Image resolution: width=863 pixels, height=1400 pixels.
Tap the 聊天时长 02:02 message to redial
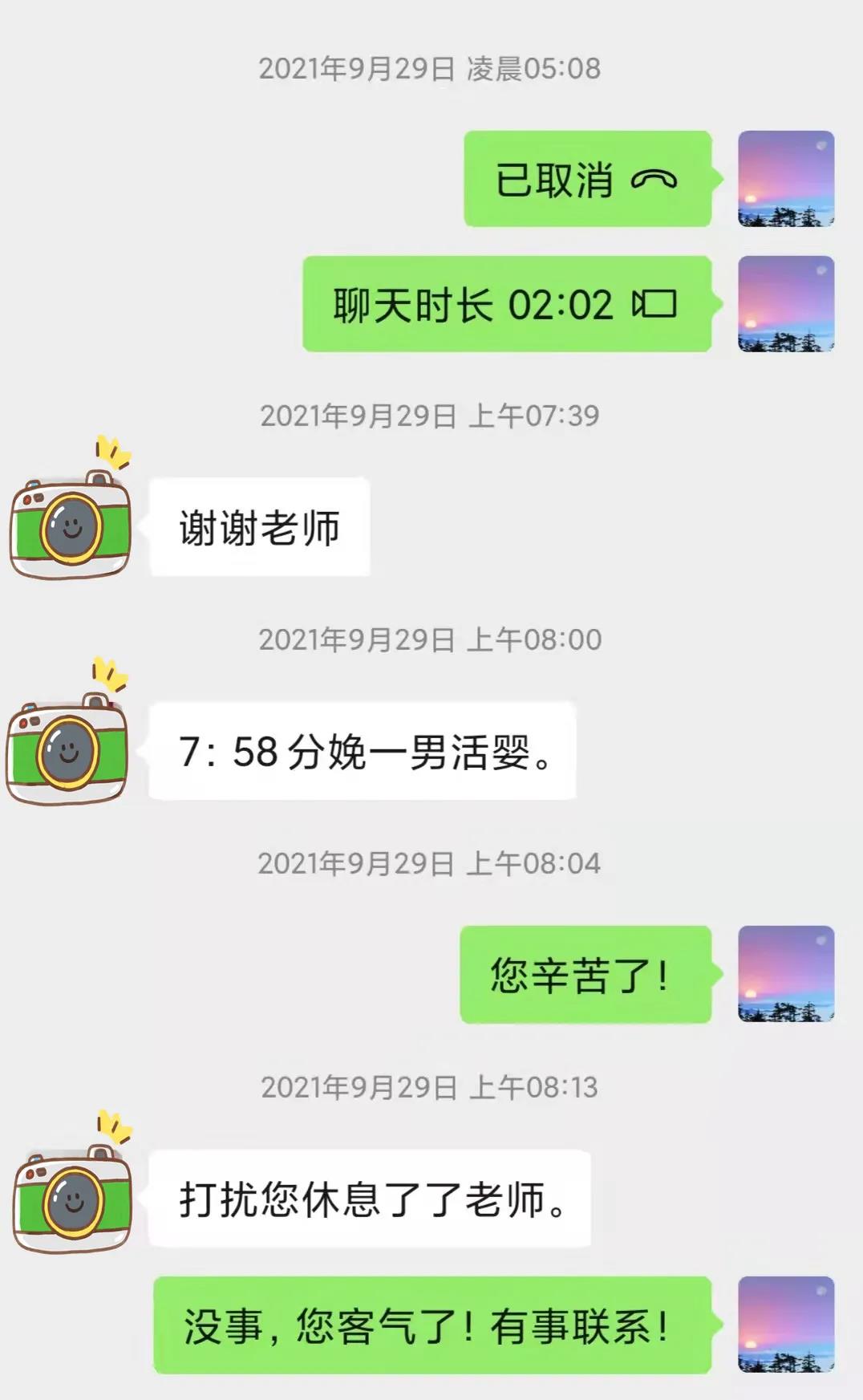pyautogui.click(x=505, y=306)
